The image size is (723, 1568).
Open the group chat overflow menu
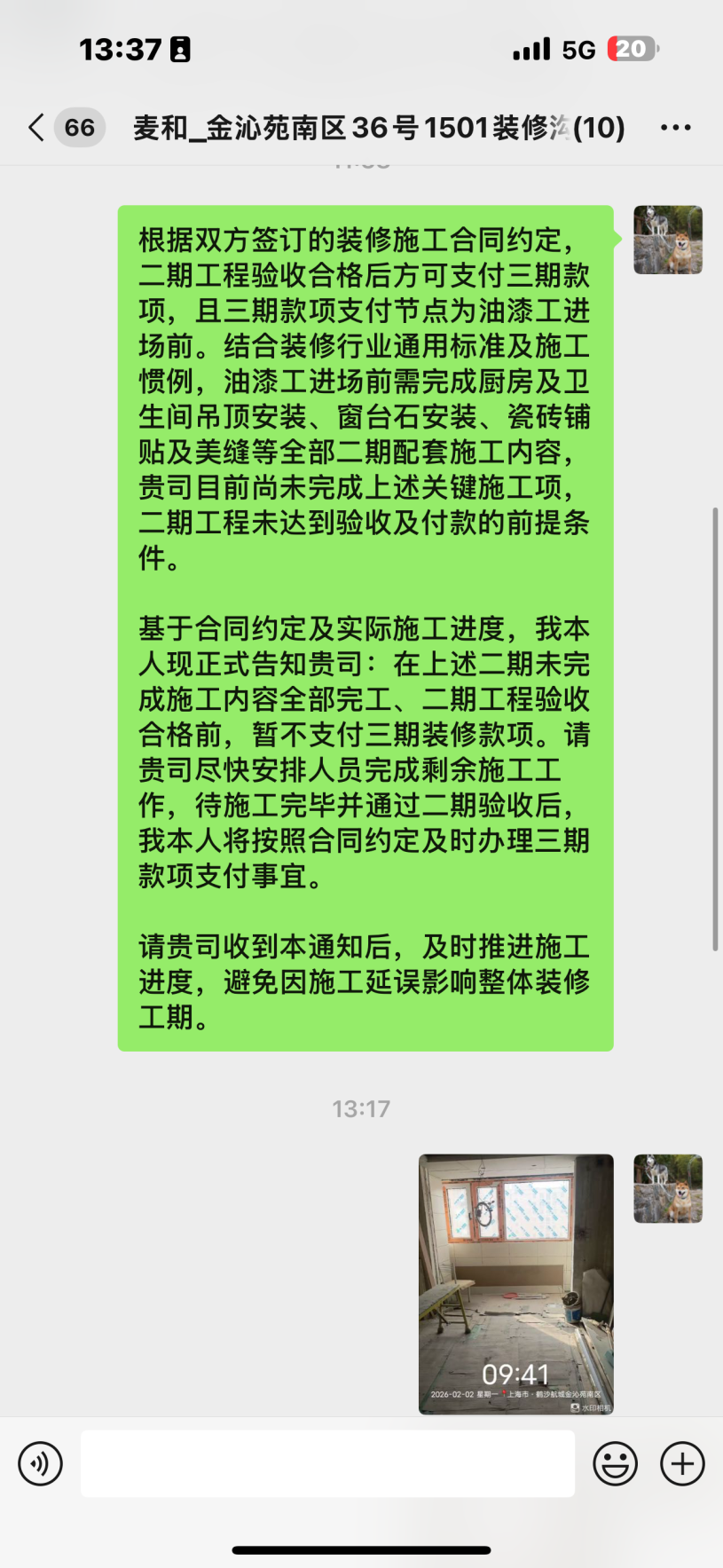[x=675, y=128]
